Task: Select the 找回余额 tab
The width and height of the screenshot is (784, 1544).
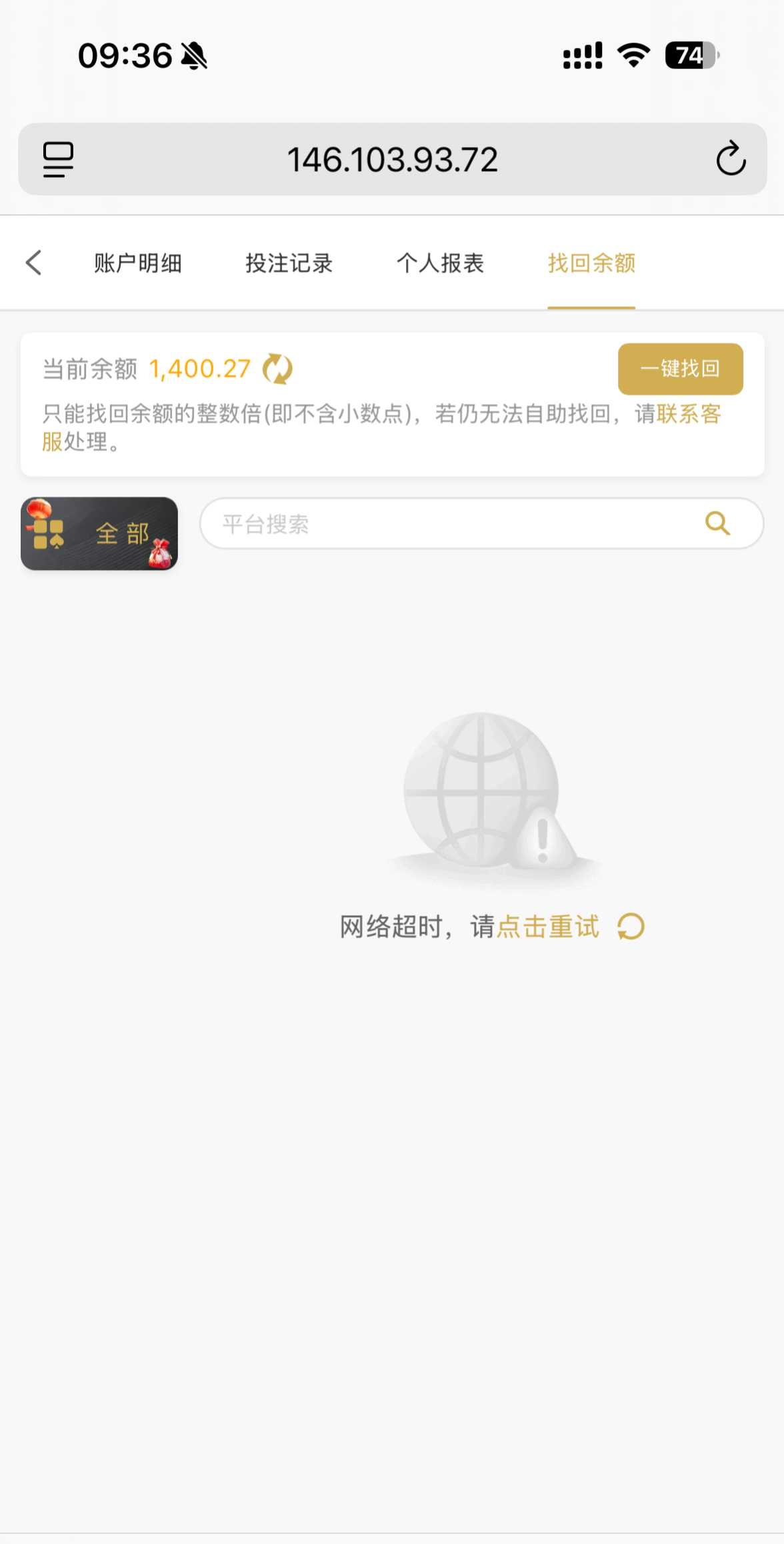Action: click(x=591, y=263)
